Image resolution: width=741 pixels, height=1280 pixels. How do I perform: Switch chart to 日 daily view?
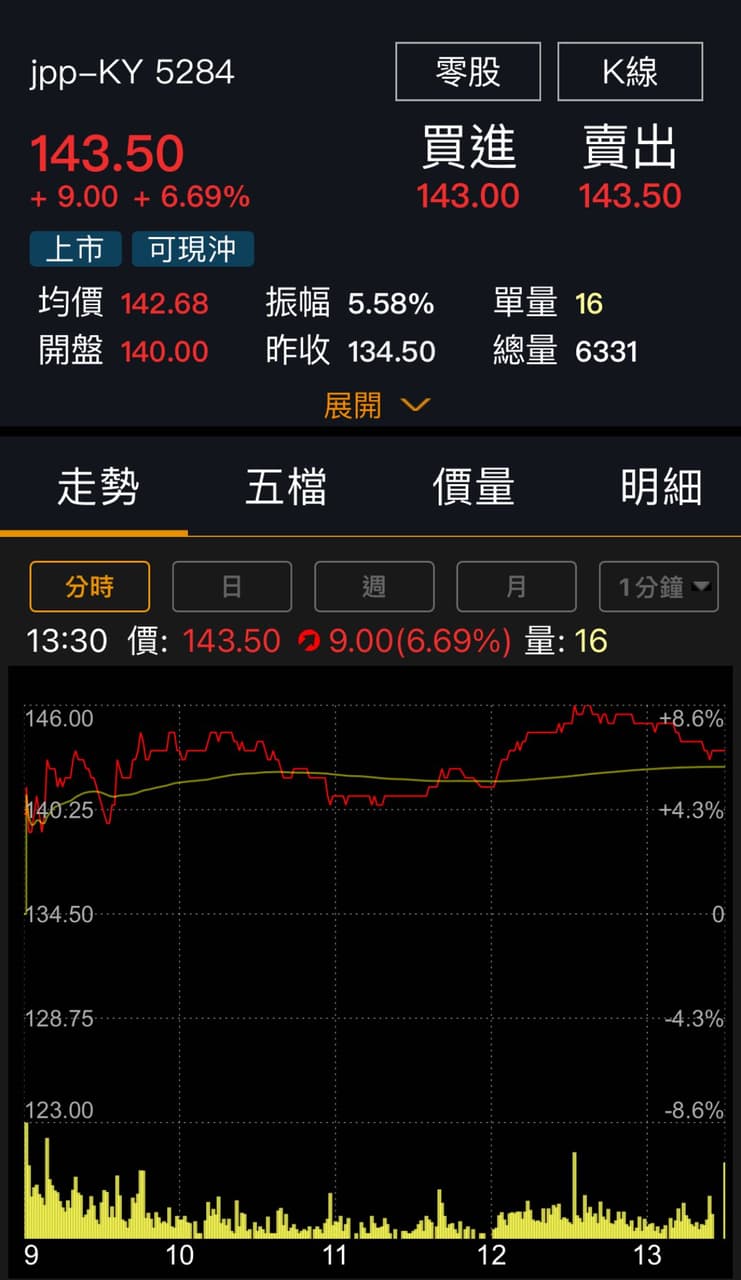(x=232, y=587)
